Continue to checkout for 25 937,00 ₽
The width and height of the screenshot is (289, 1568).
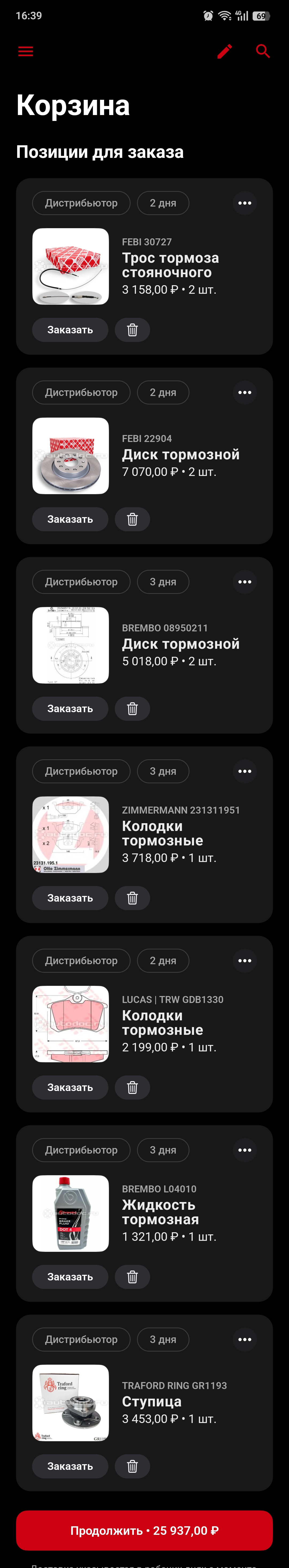point(144,1530)
